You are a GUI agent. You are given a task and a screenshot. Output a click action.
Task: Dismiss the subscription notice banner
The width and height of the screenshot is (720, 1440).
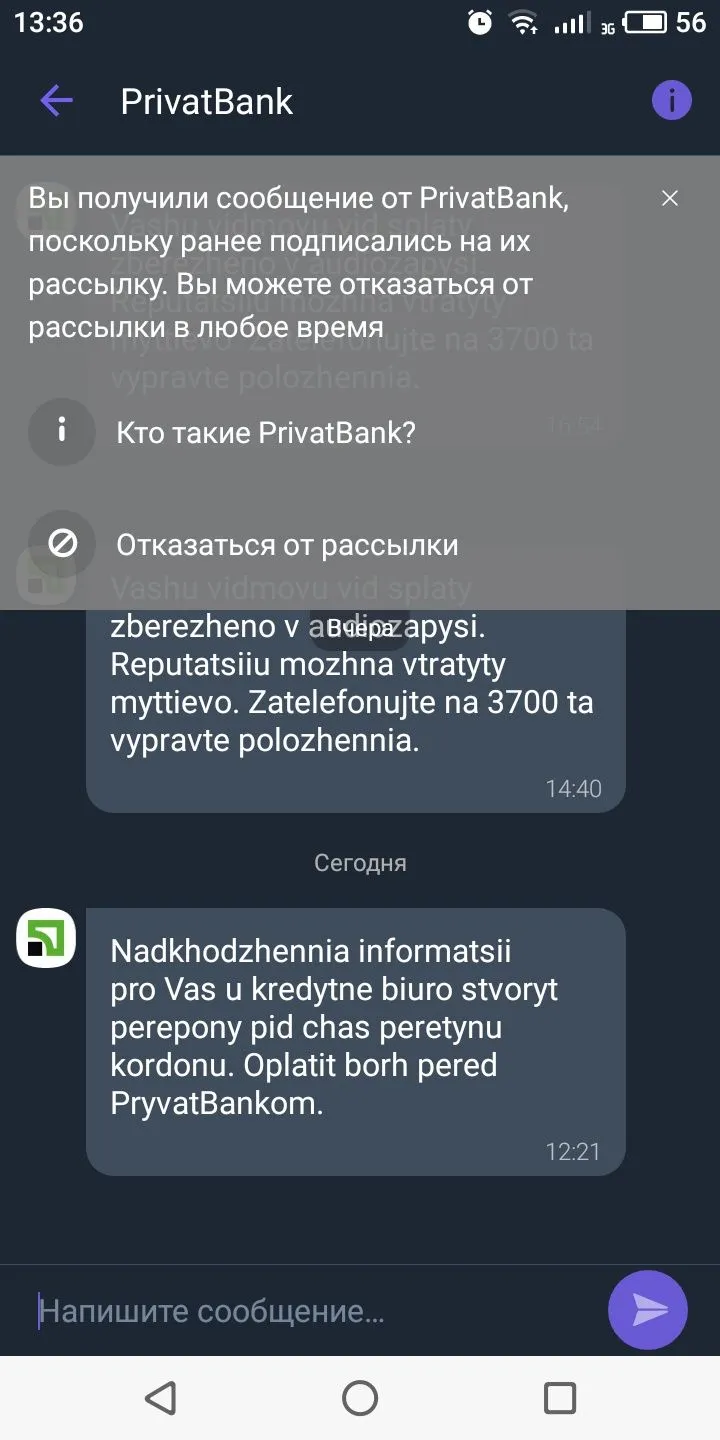tap(669, 198)
